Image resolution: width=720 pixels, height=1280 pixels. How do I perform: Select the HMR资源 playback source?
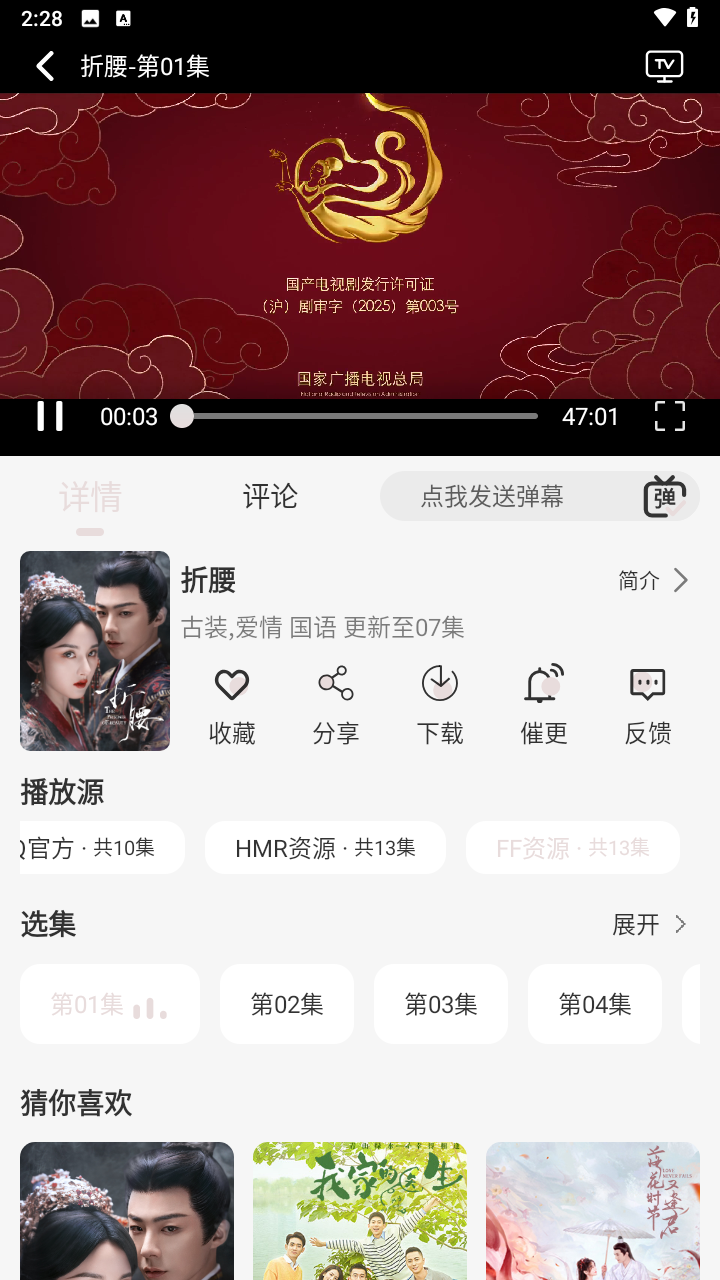click(325, 848)
